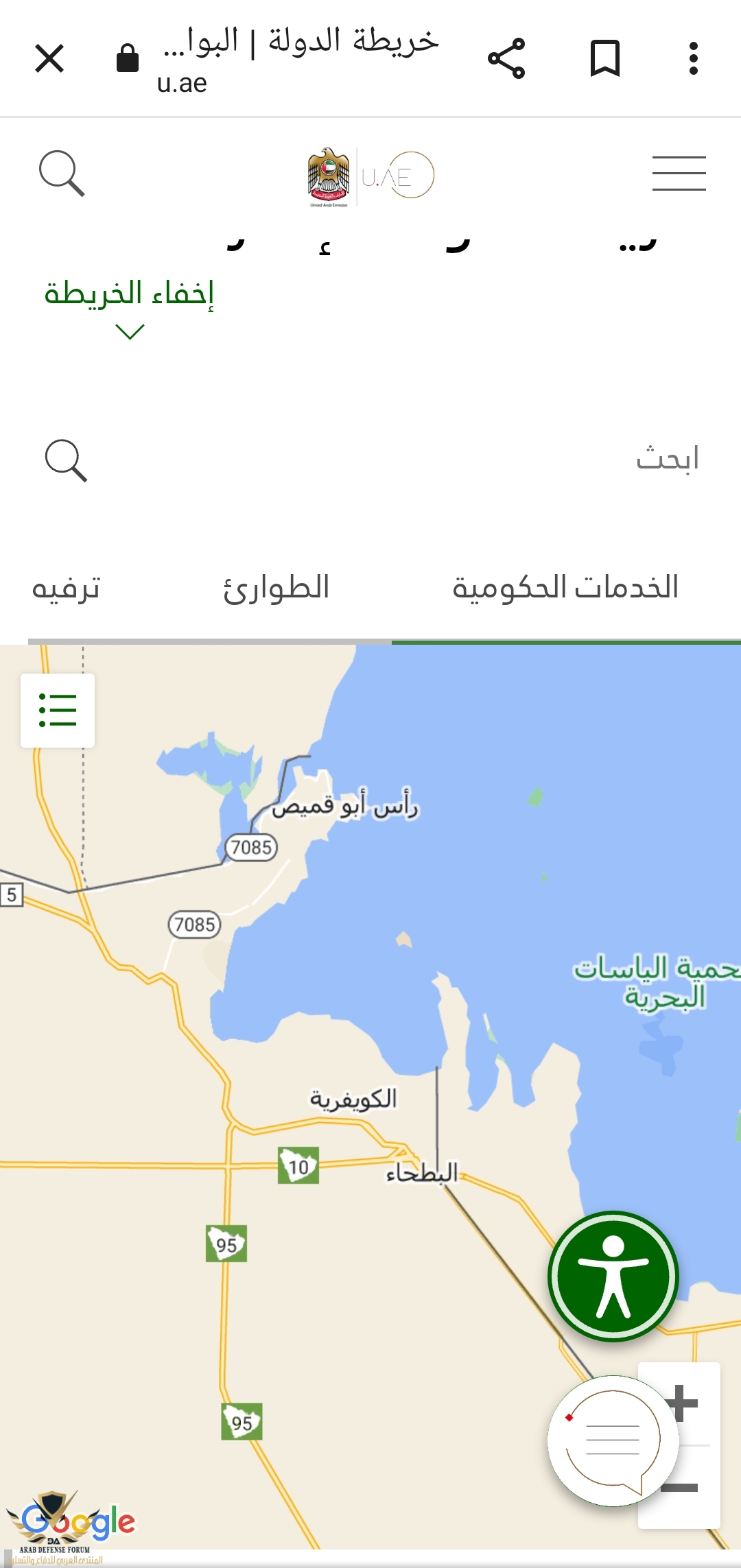This screenshot has height=1568, width=741.
Task: Switch to the ترفيه tab
Action: (66, 589)
